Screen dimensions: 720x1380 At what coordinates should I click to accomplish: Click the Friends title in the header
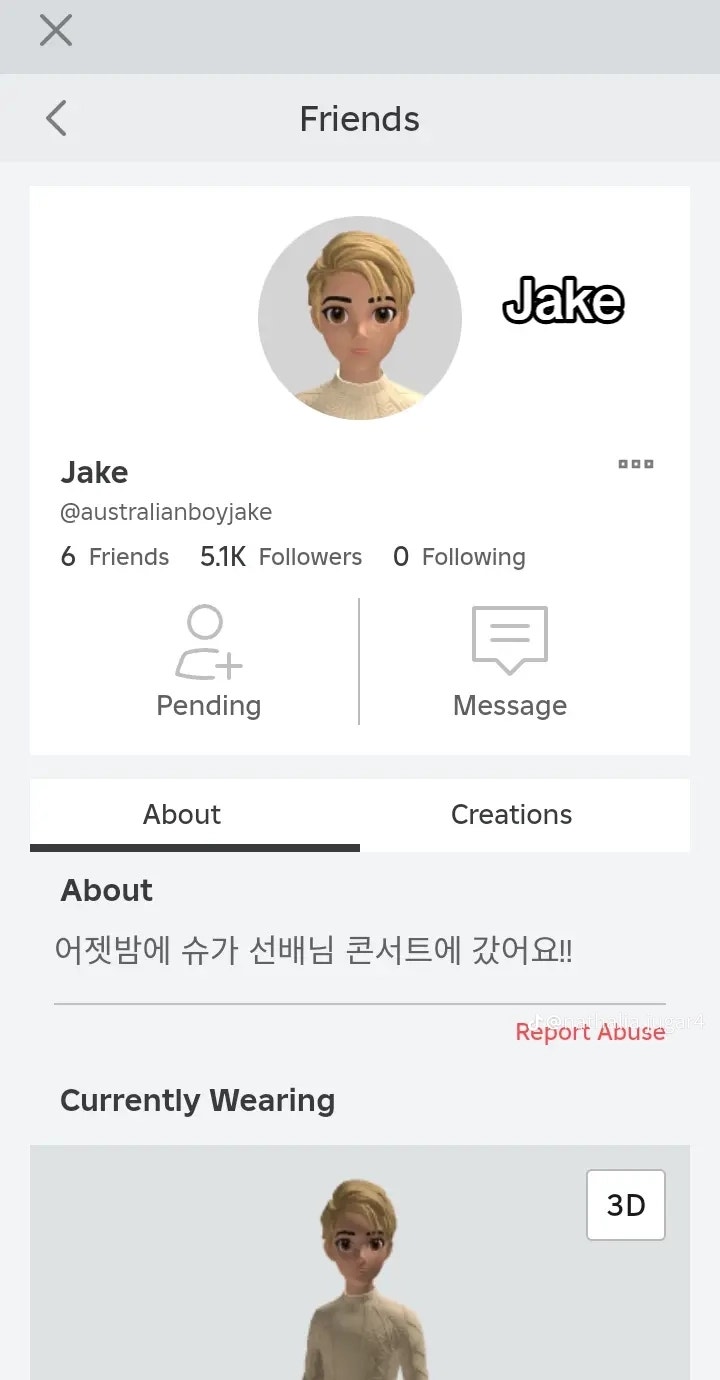359,118
